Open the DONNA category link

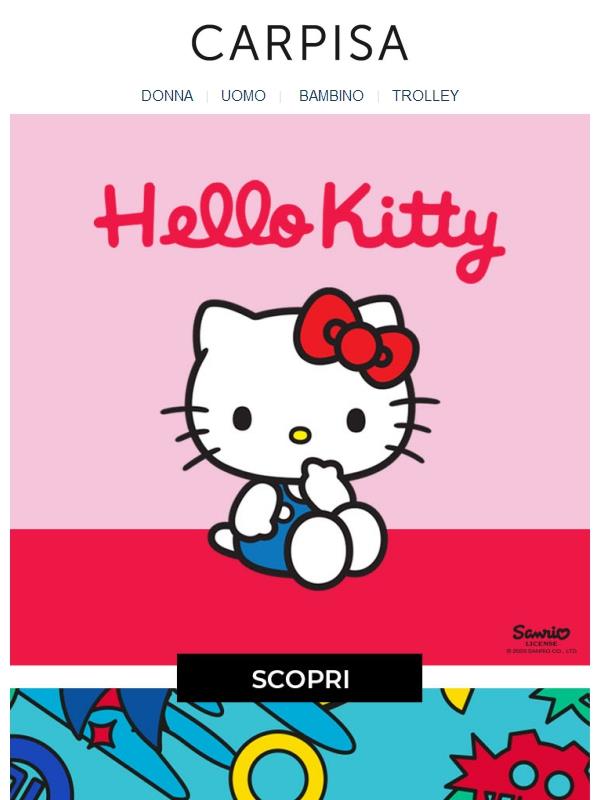point(167,96)
